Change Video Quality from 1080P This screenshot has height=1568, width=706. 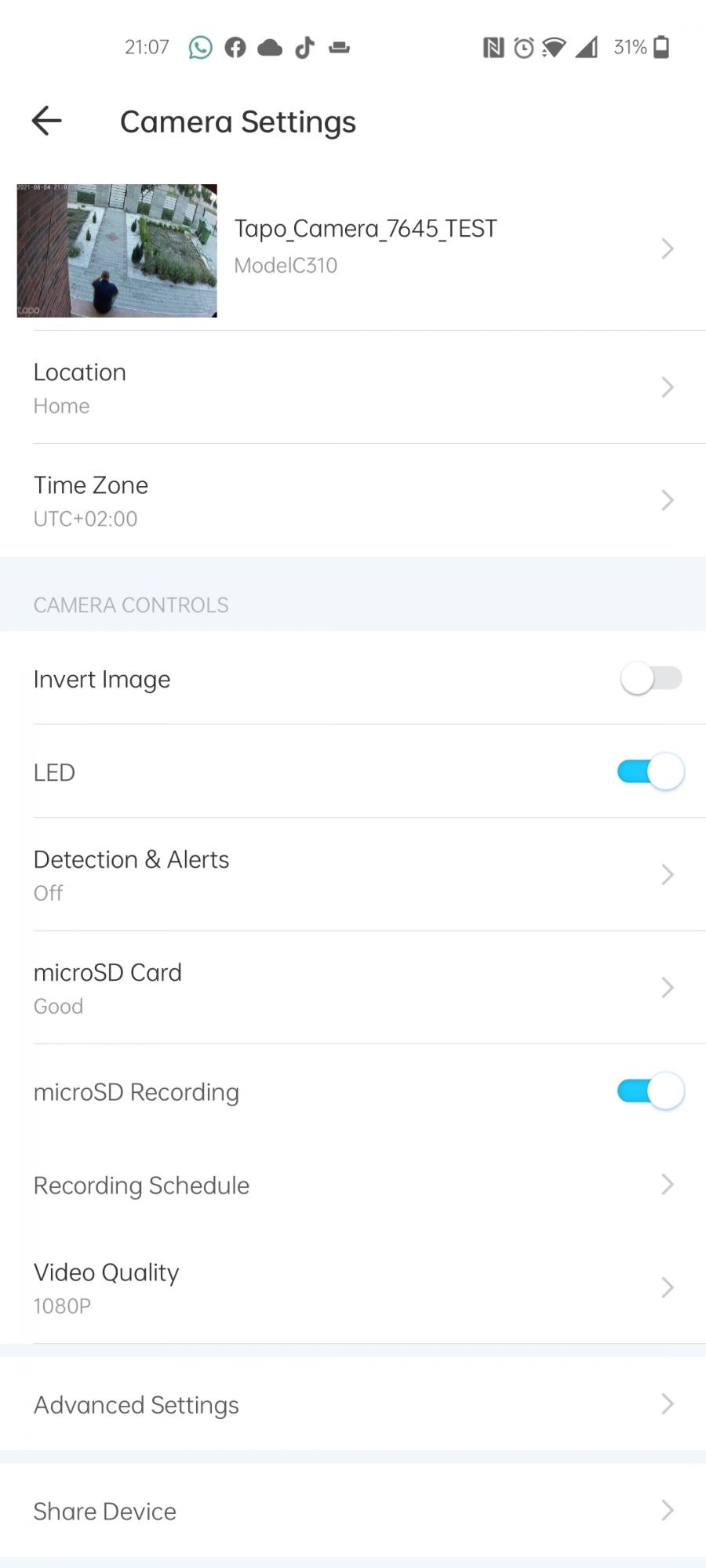pos(353,1287)
